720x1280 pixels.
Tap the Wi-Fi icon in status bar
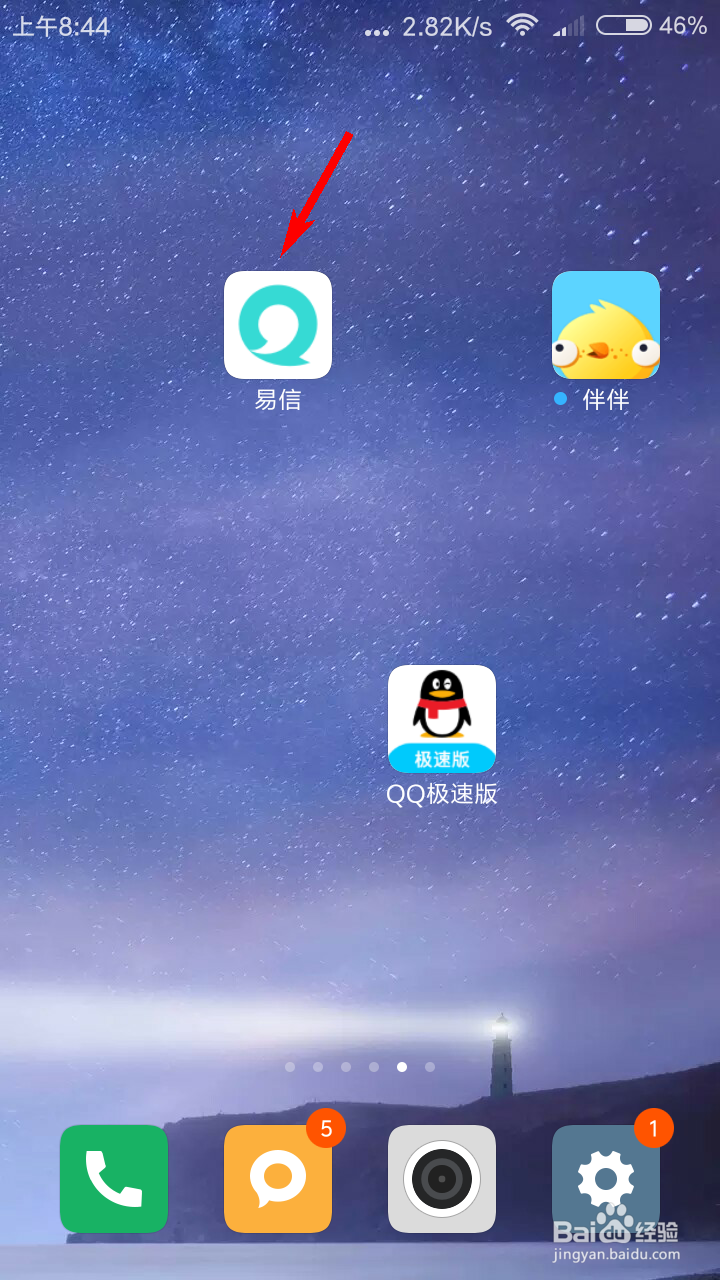pyautogui.click(x=523, y=27)
